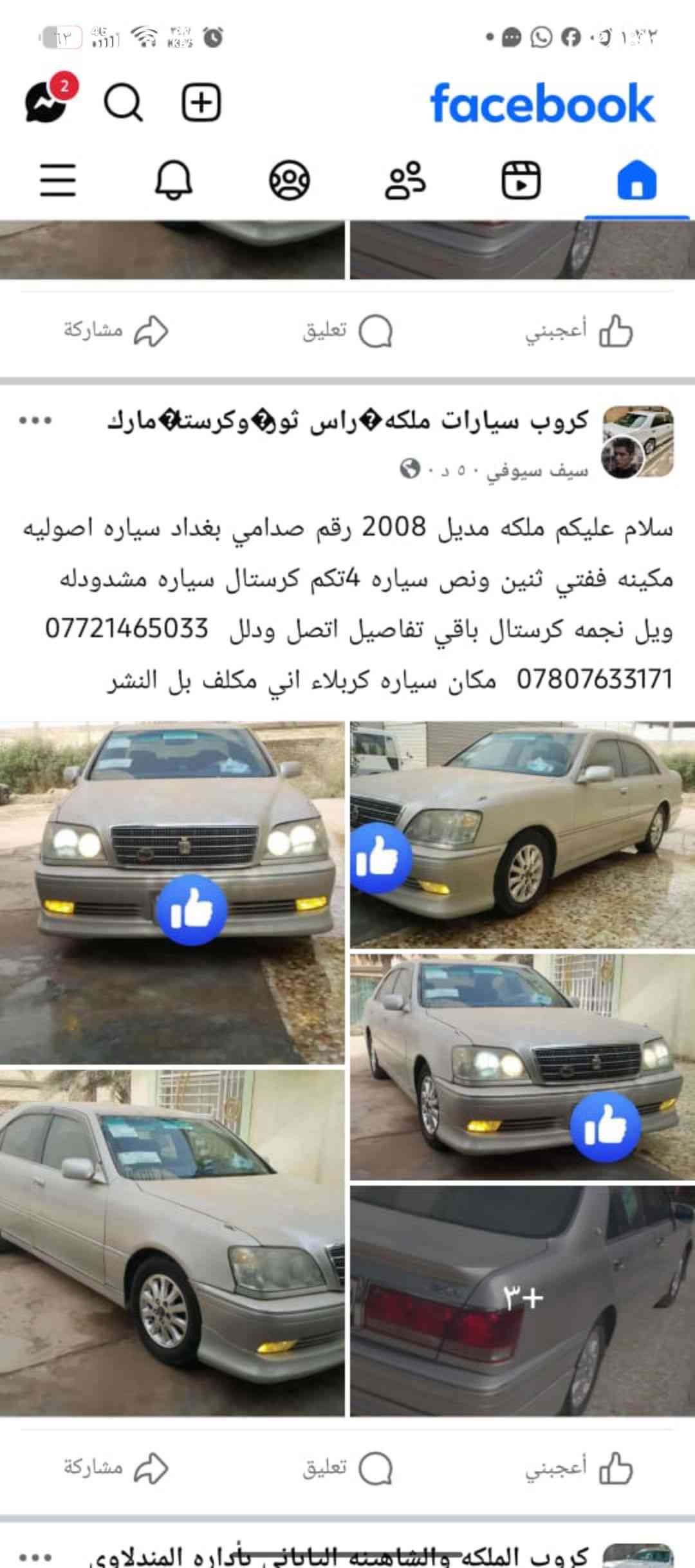Share سيف سيوفي's post via مشاركة
695x1568 pixels.
(x=116, y=1470)
